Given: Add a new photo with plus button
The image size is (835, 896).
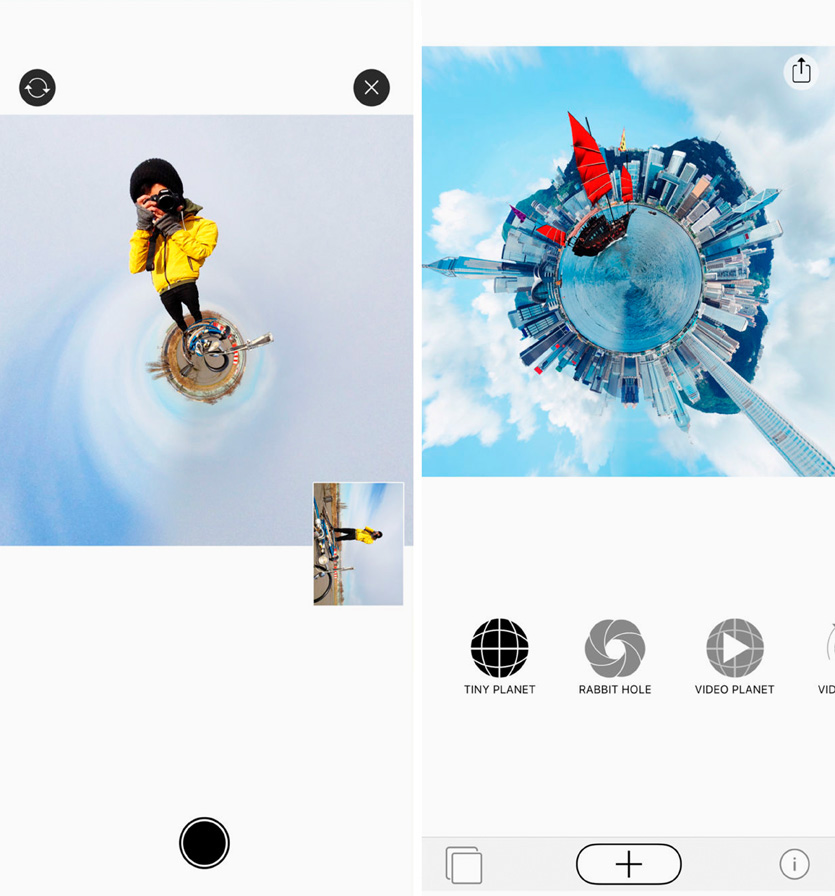Looking at the screenshot, I should click(628, 864).
